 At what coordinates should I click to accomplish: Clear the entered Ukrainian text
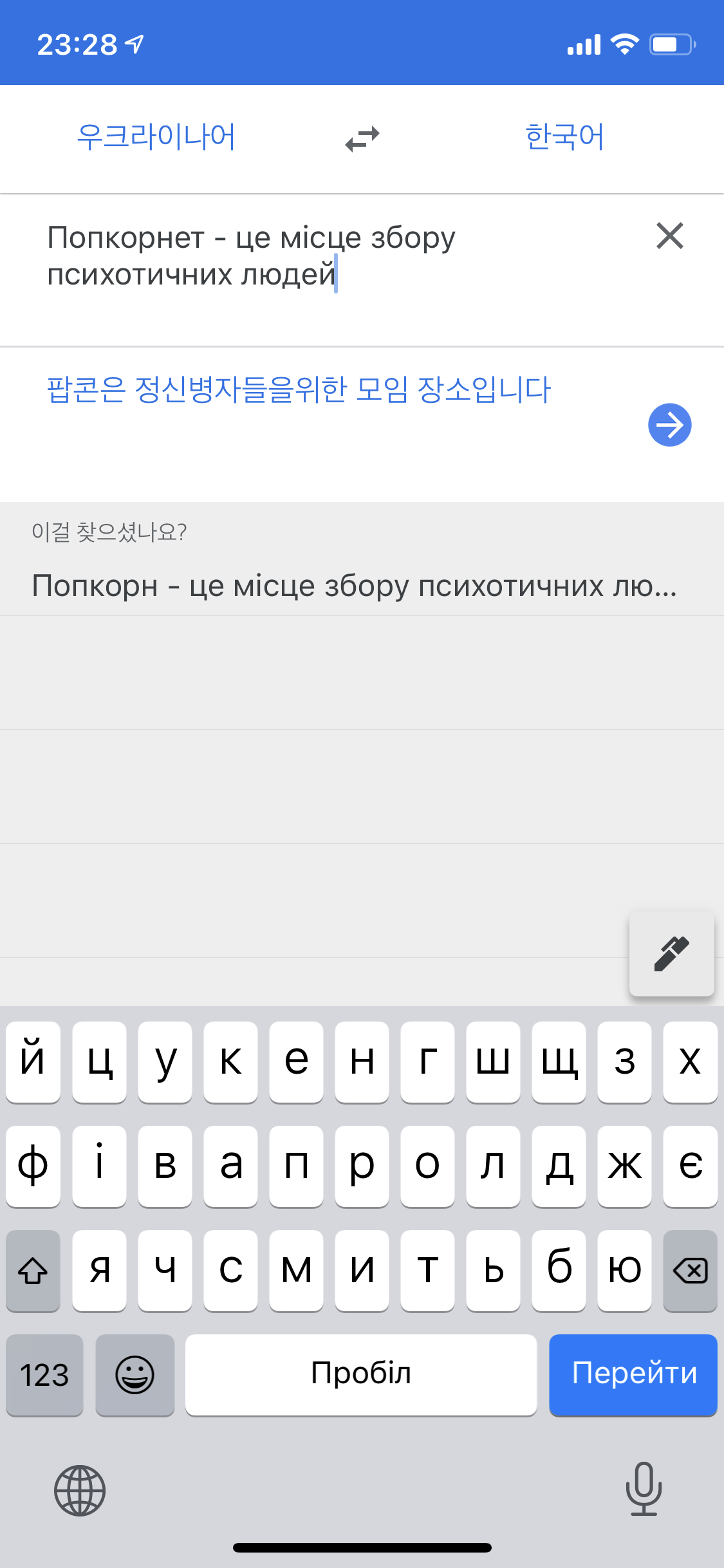tap(669, 236)
